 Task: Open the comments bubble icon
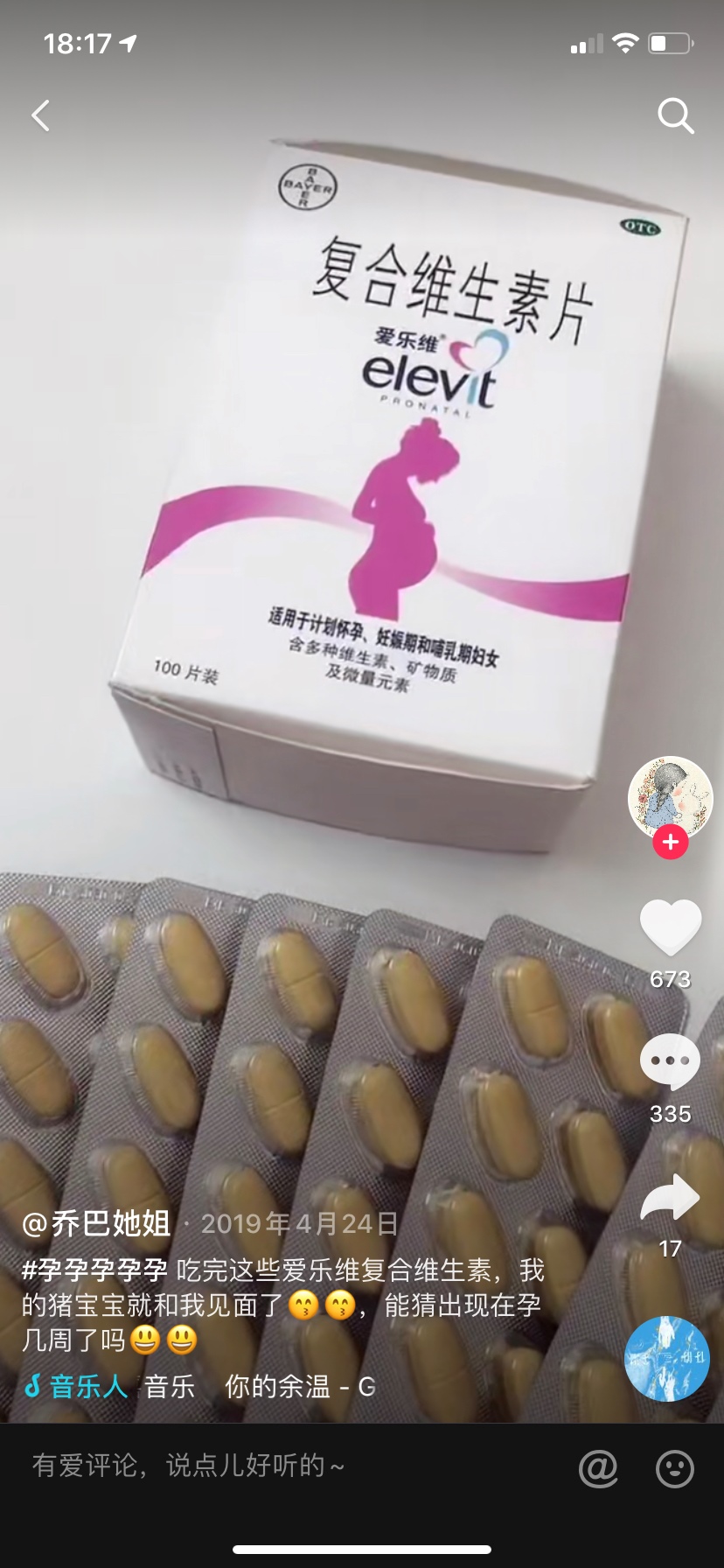click(671, 1061)
